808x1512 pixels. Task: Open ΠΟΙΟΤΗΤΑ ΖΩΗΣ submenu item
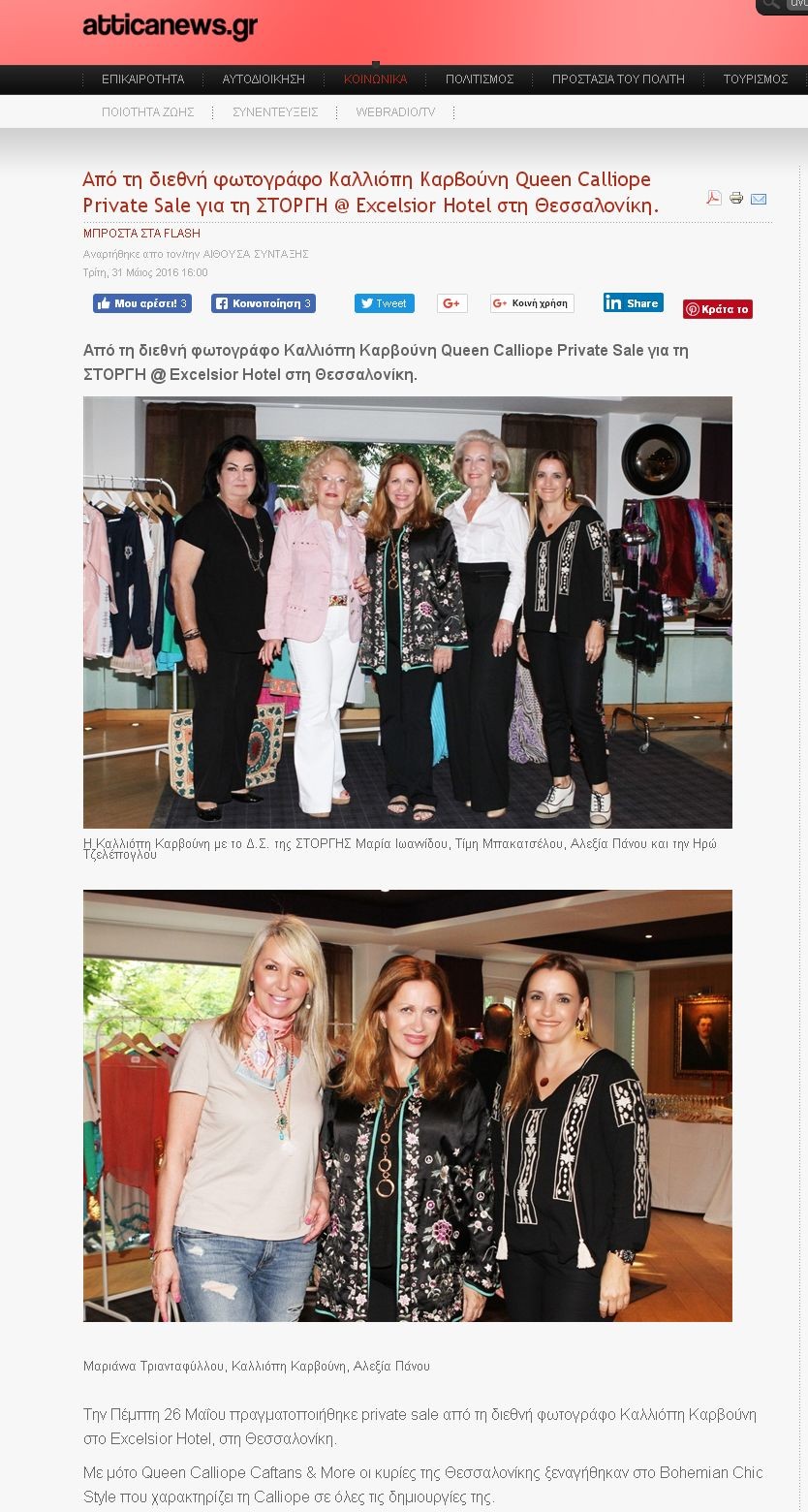coord(148,112)
